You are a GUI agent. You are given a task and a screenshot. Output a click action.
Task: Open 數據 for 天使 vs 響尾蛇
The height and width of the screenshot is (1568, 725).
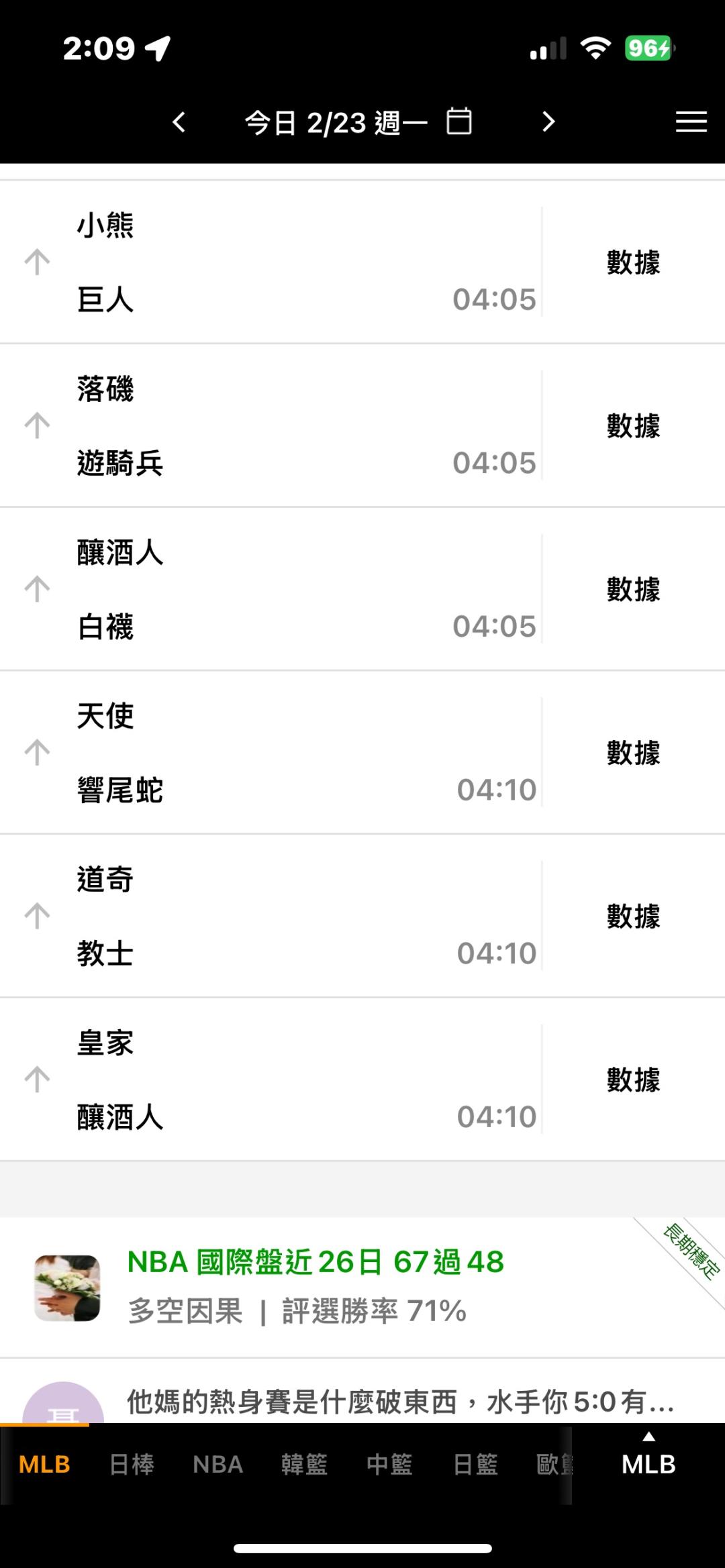(x=633, y=753)
